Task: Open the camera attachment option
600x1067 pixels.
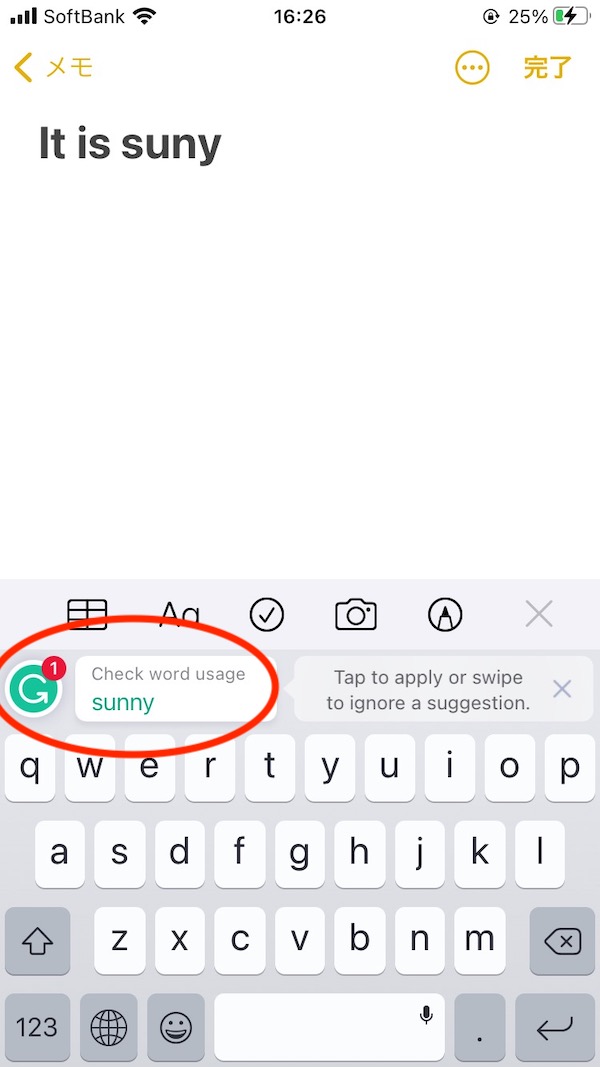Action: [356, 614]
